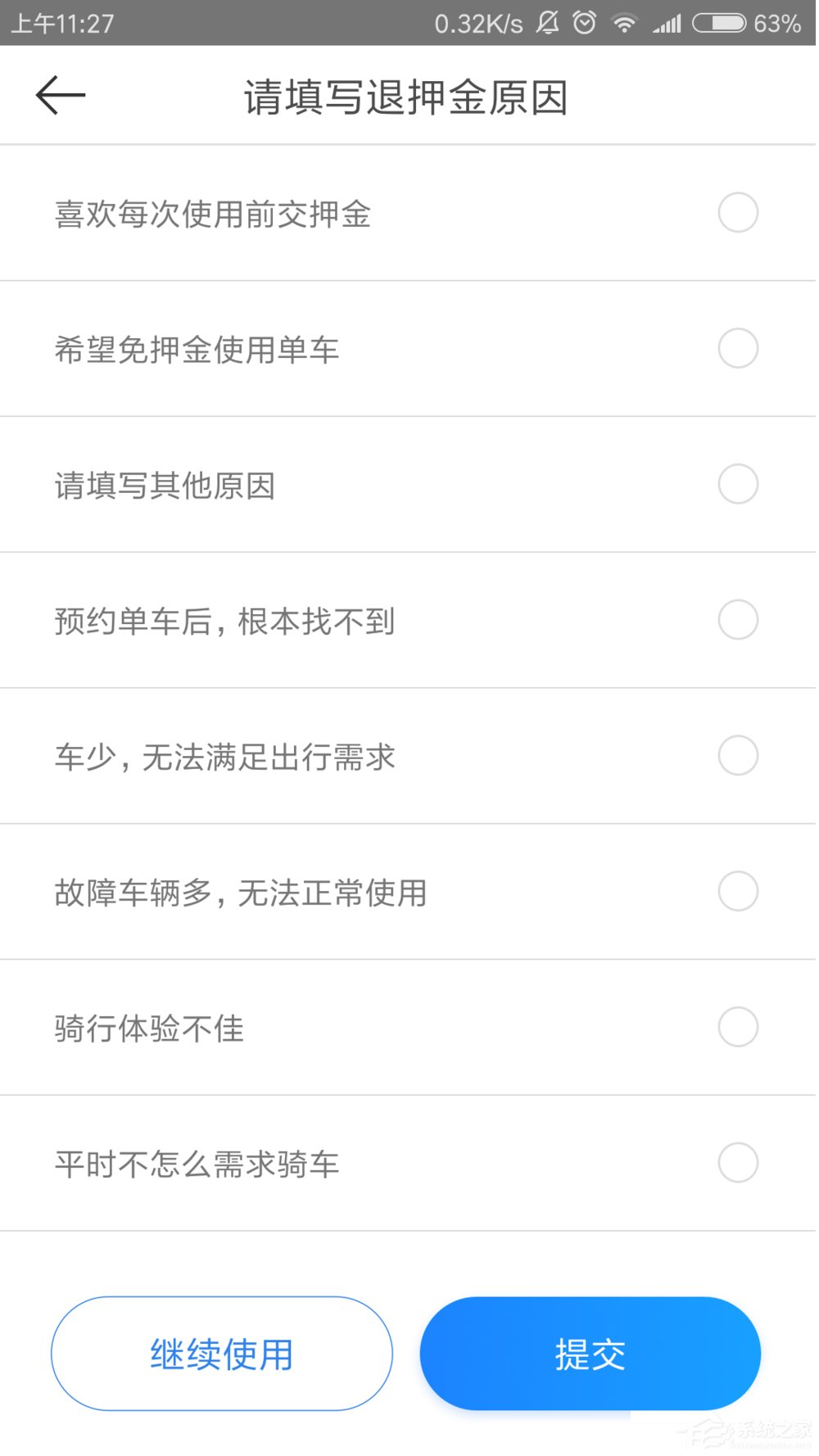The image size is (819, 1456).
Task: Tap the cellular signal strength icon
Action: click(667, 24)
